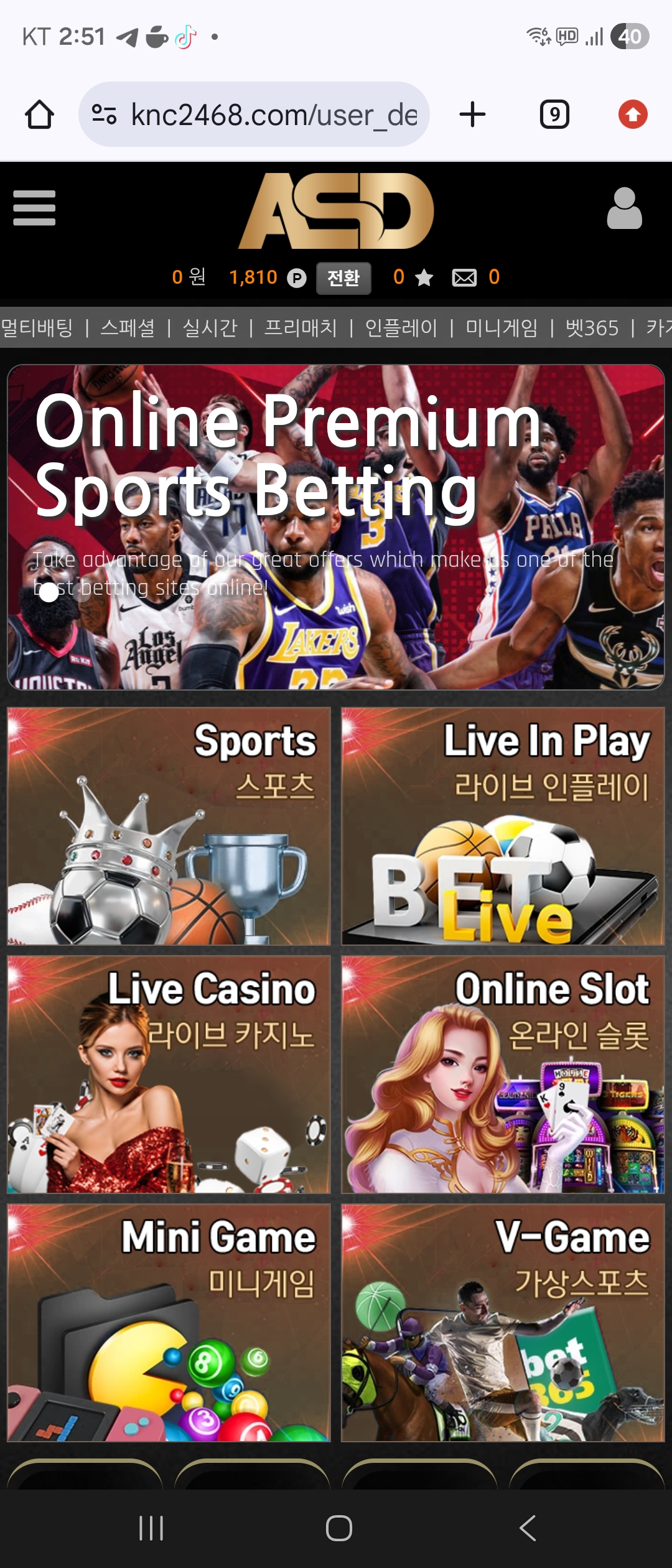This screenshot has height=1568, width=672.
Task: Switch to 미니게임 menu item
Action: (x=502, y=327)
